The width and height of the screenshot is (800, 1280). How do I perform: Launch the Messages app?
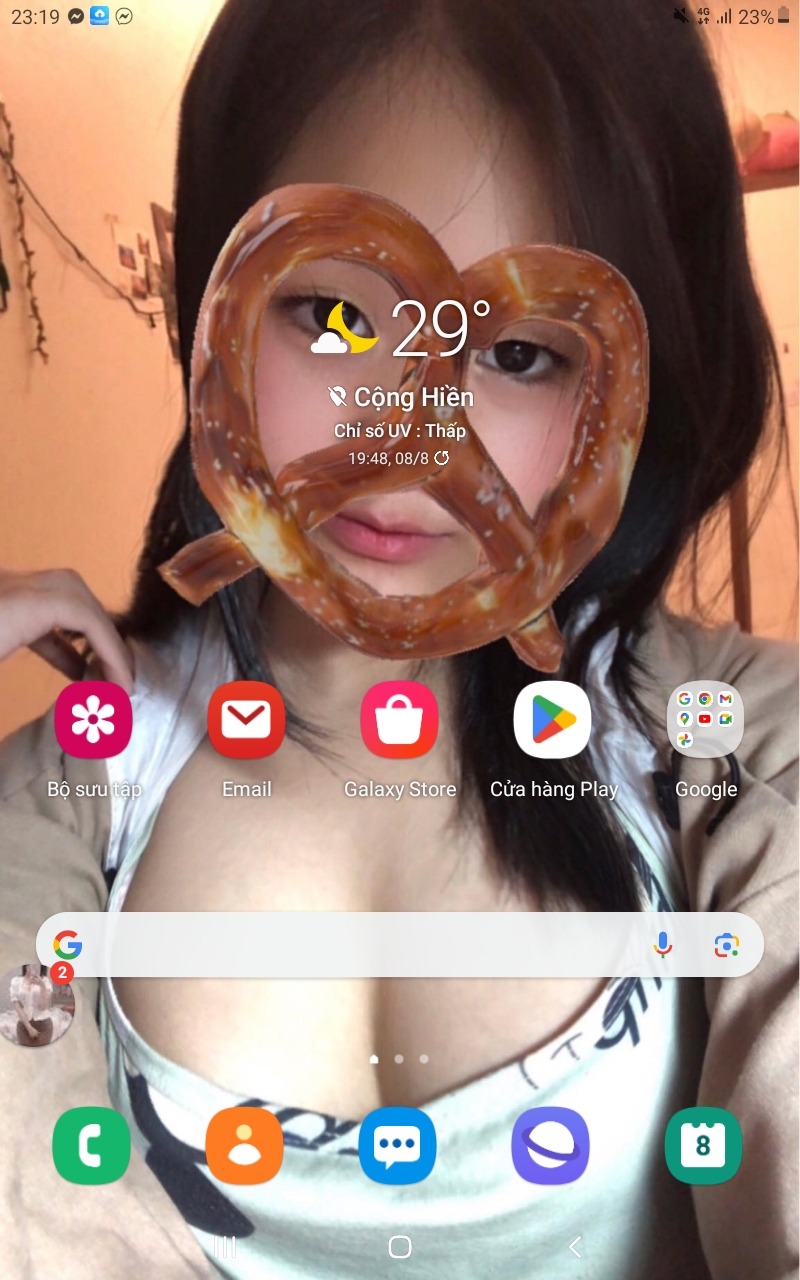tap(398, 1146)
